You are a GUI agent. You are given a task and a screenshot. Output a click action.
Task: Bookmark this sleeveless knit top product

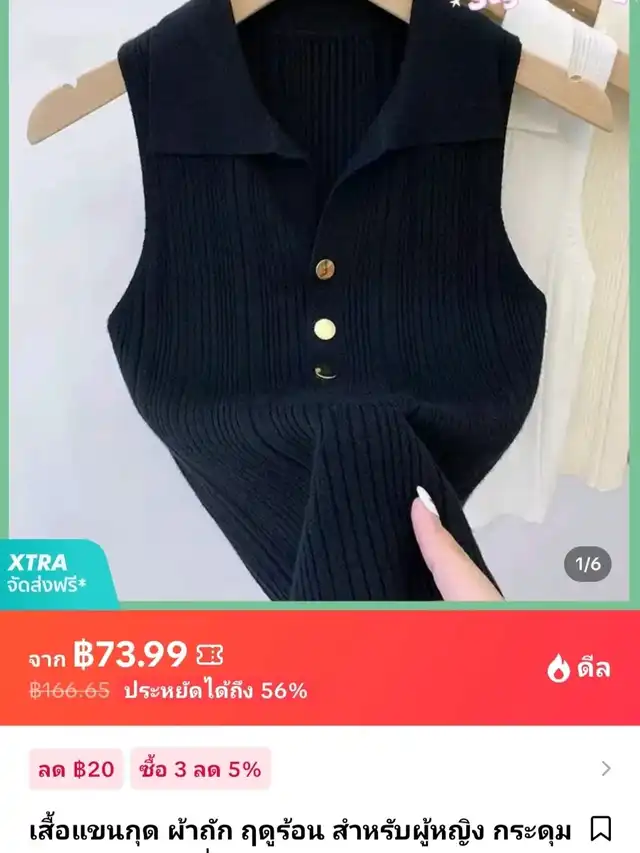point(600,829)
